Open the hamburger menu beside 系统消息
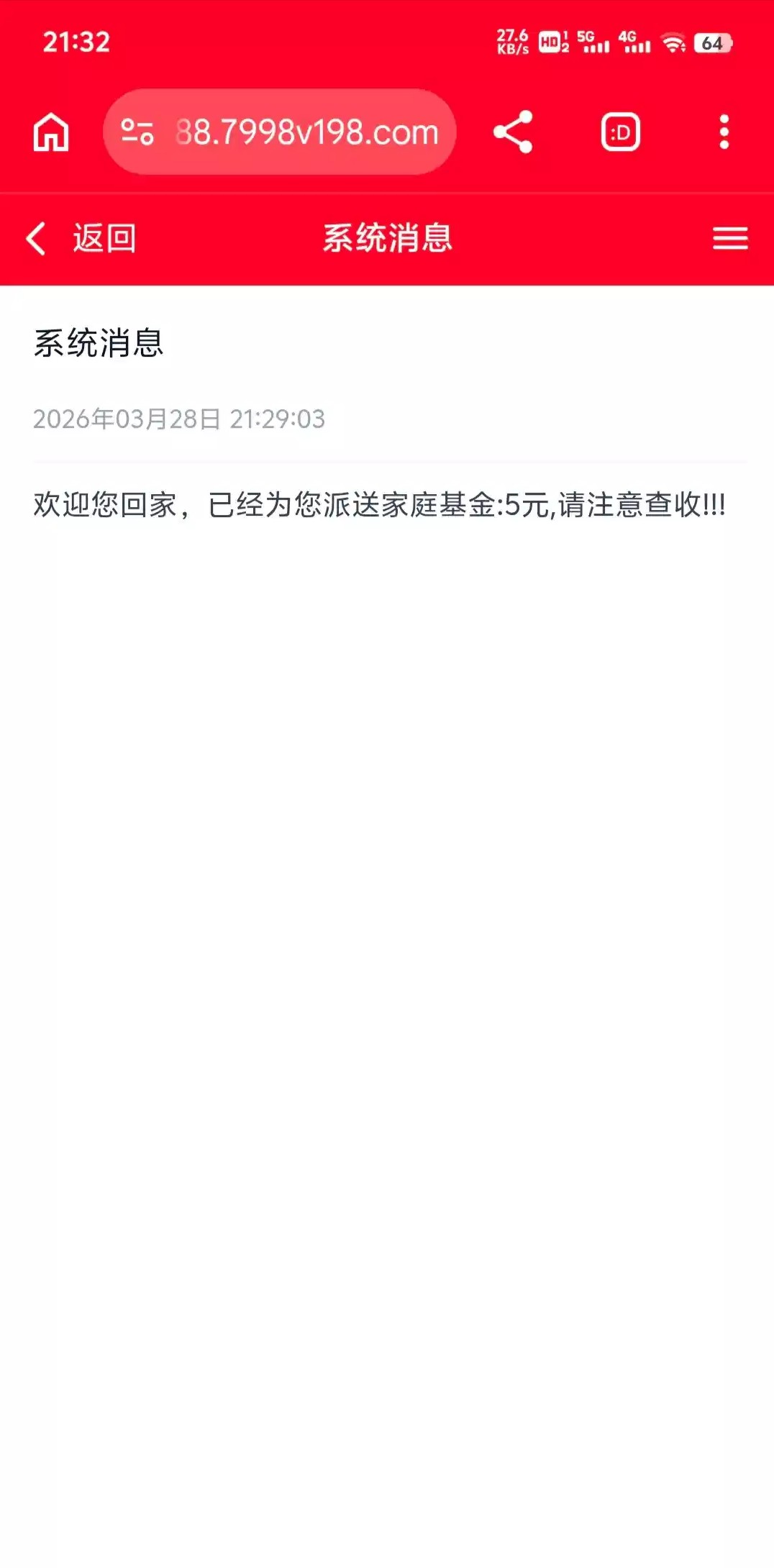The width and height of the screenshot is (774, 1568). coord(730,239)
